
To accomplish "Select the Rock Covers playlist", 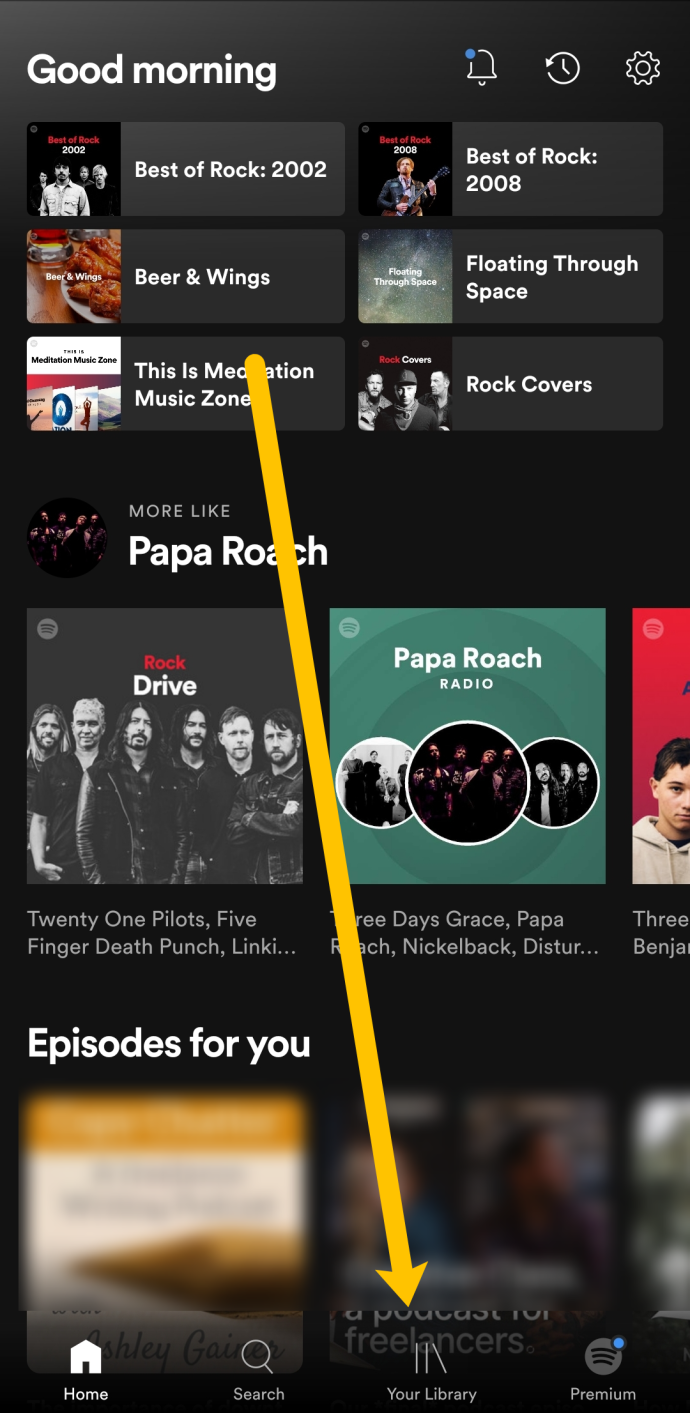I will pos(510,384).
